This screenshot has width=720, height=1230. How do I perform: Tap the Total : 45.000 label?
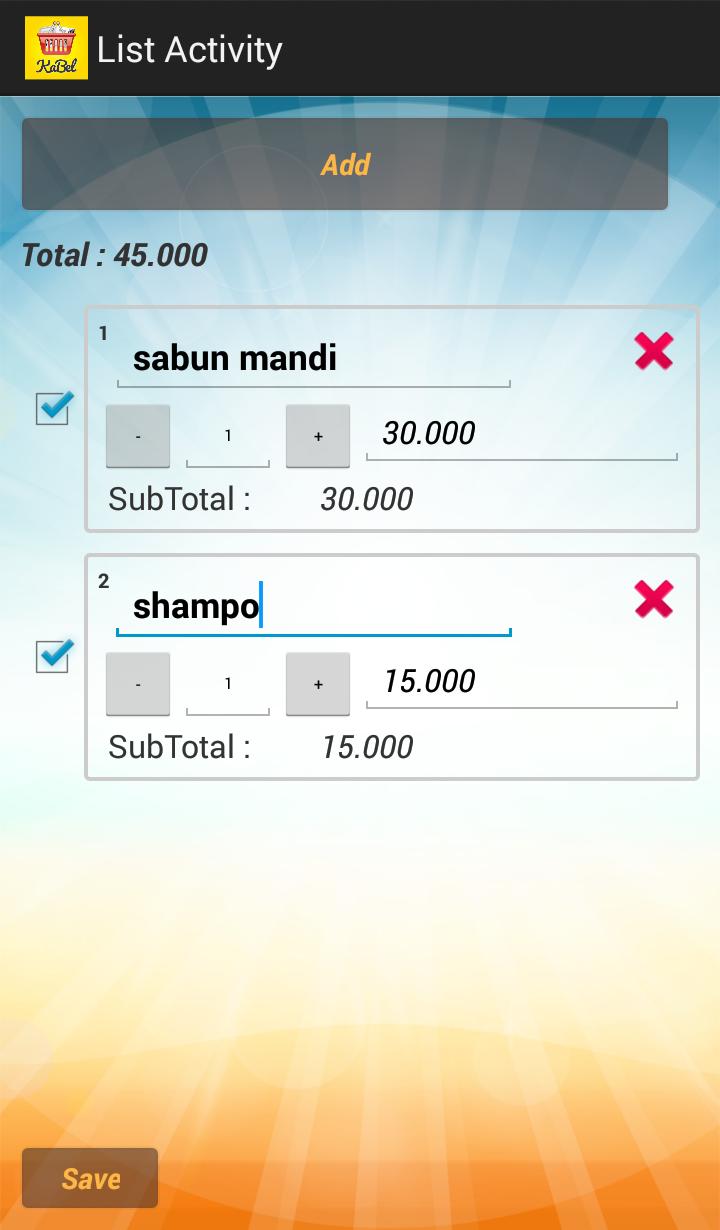[x=115, y=255]
